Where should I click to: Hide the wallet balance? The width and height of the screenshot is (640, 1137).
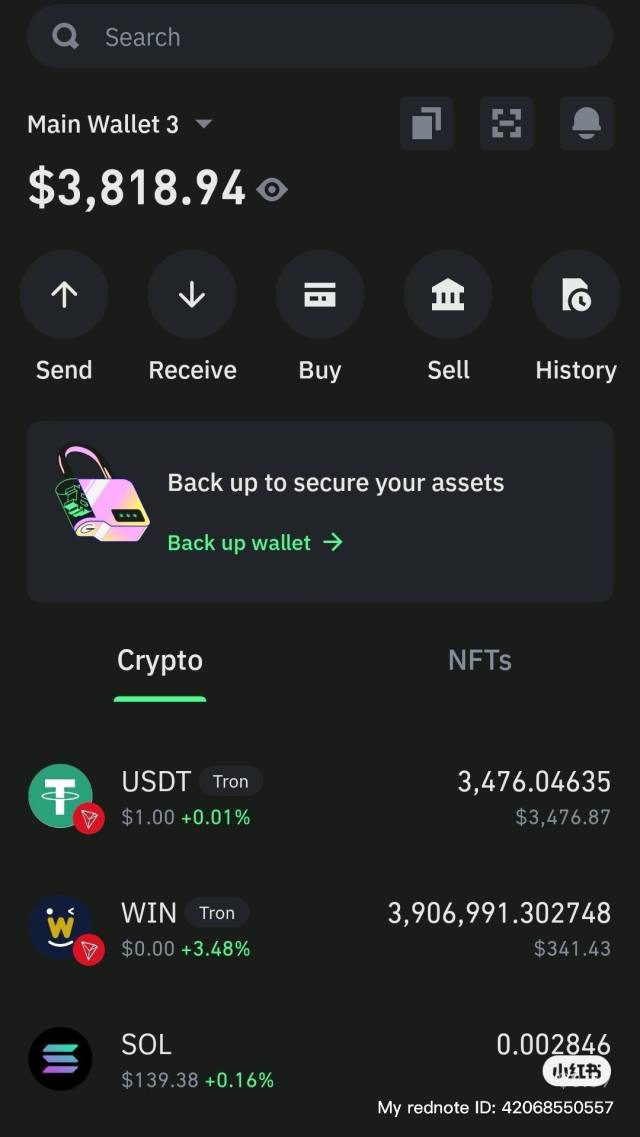272,190
